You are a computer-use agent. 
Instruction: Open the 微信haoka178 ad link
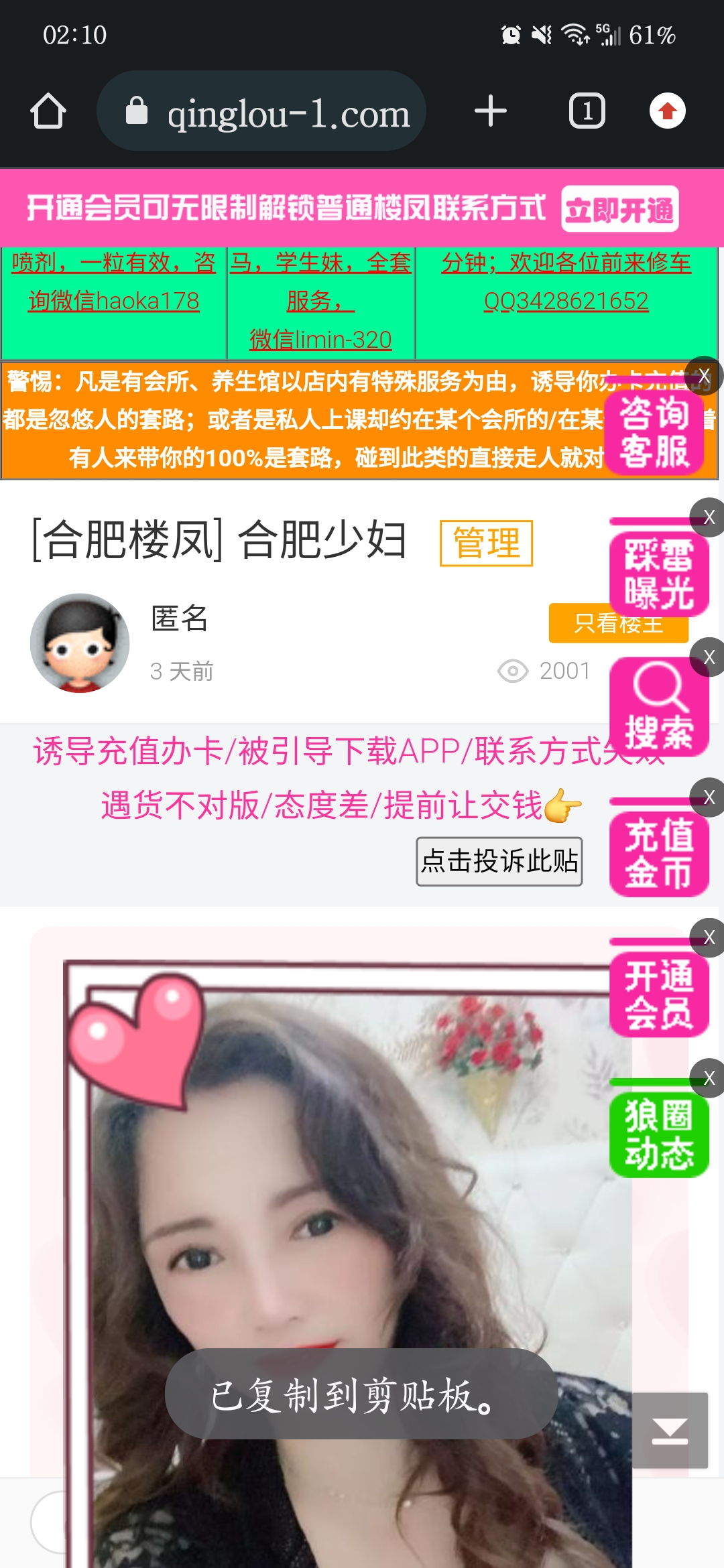[114, 301]
